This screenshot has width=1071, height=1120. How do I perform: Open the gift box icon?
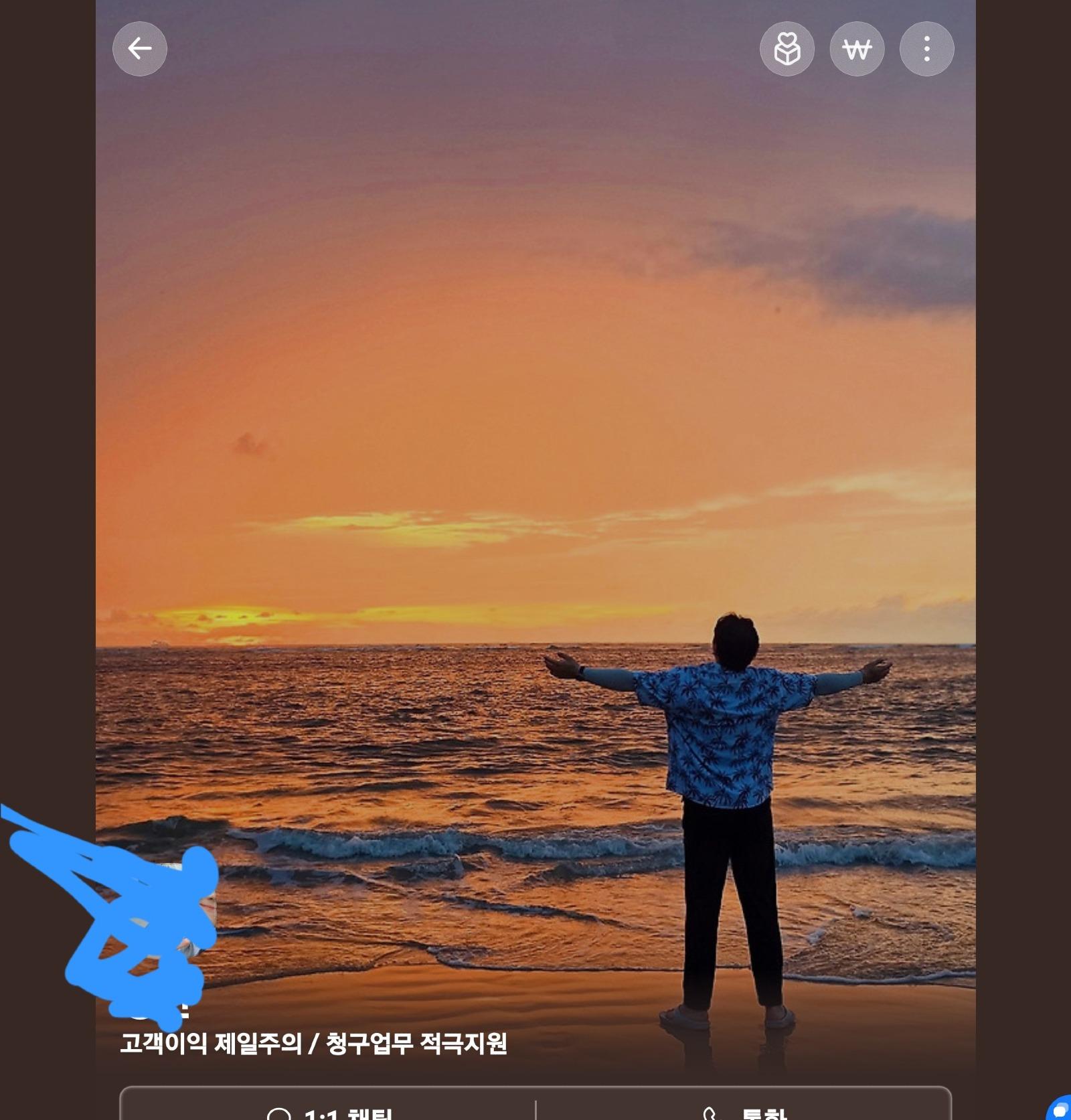click(787, 49)
